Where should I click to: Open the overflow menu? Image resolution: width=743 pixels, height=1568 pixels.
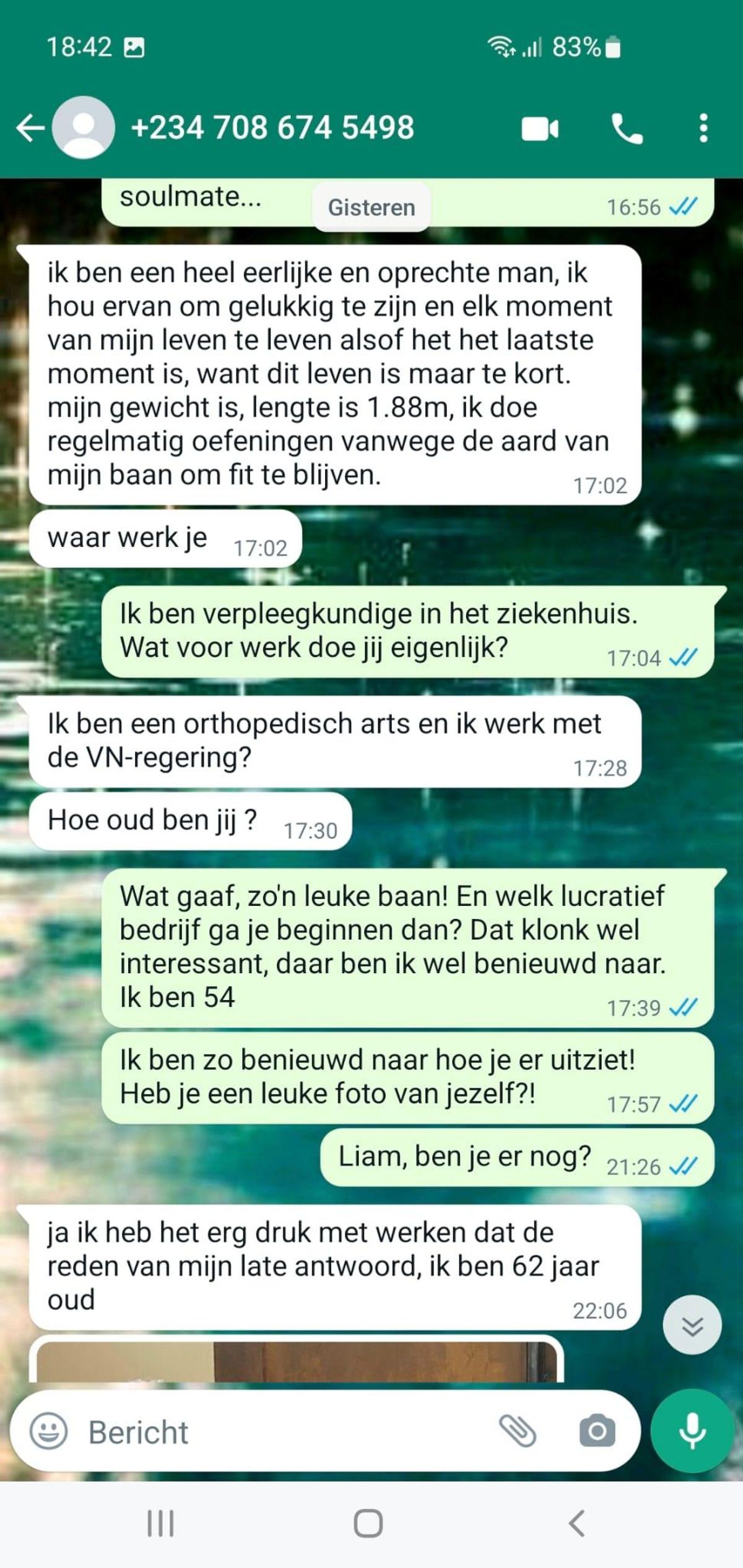(x=703, y=128)
